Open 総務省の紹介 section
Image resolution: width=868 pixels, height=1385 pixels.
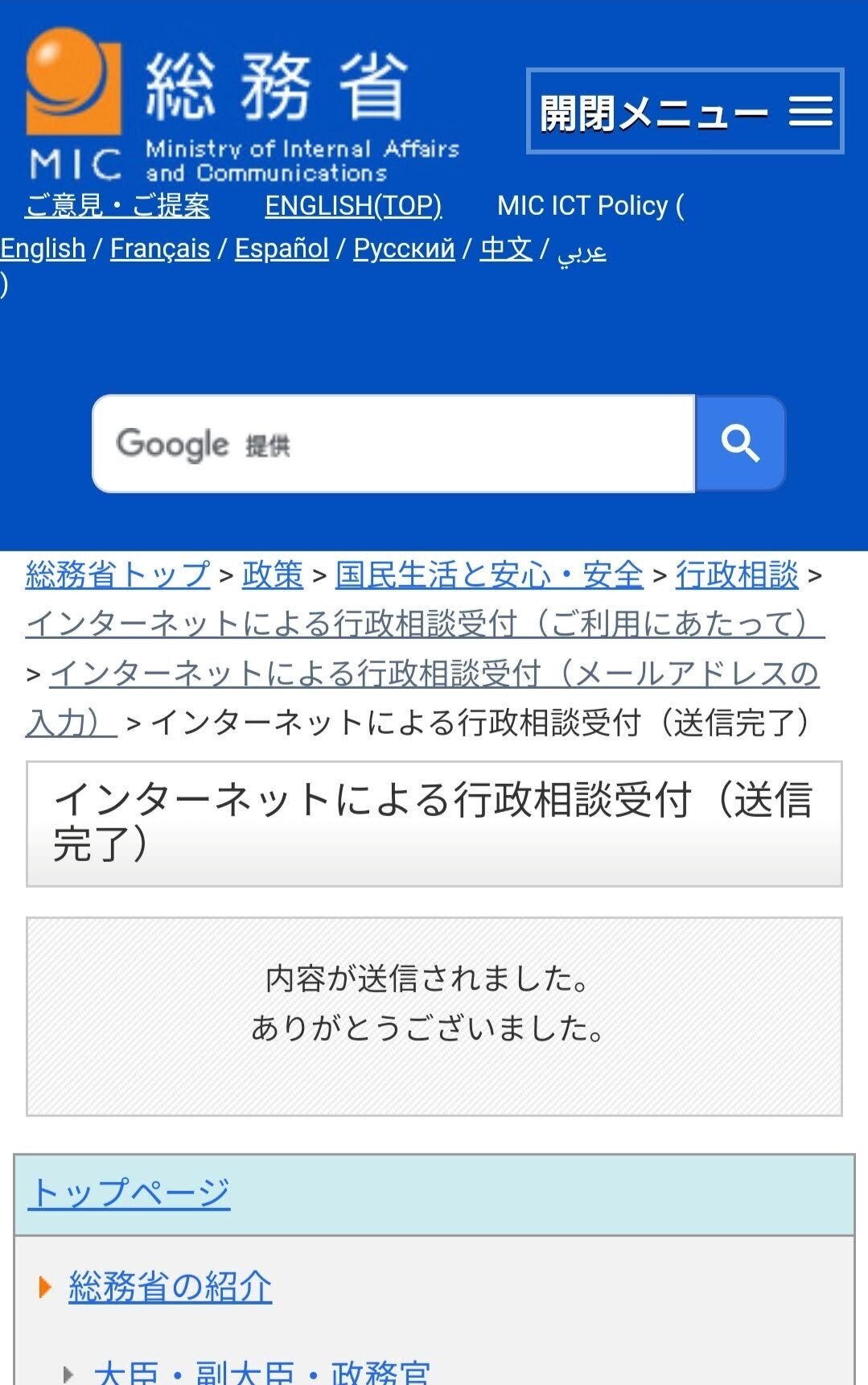click(170, 1287)
